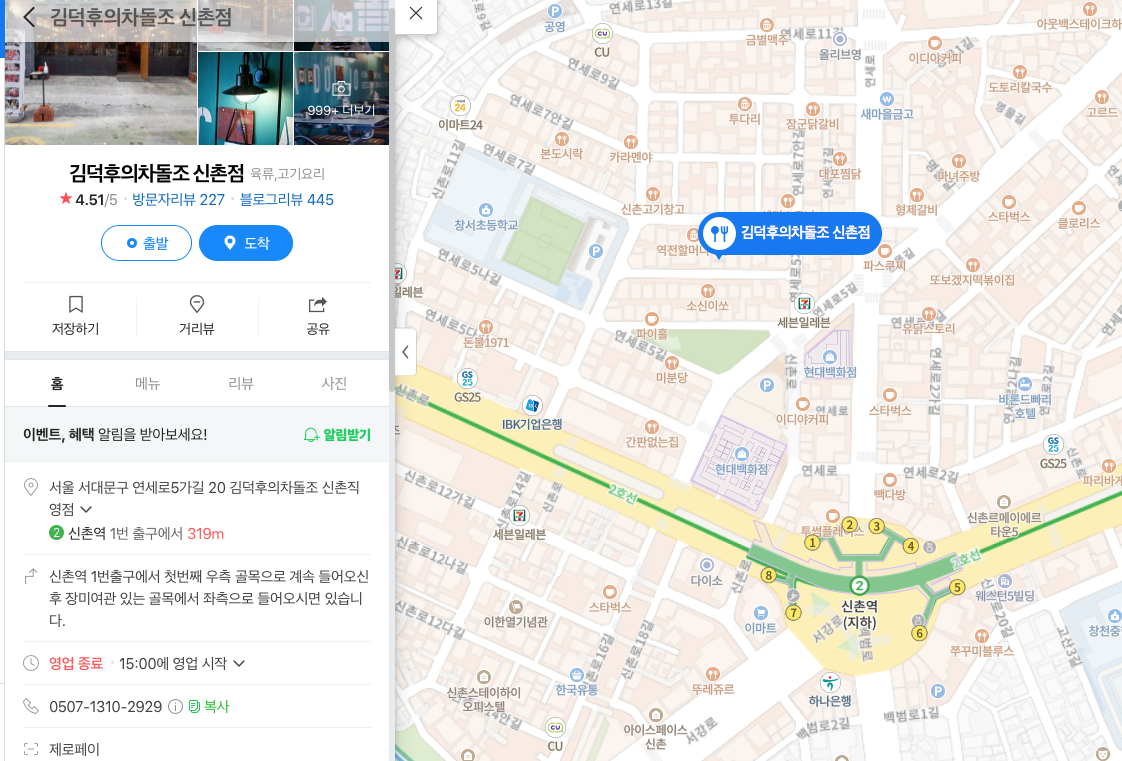
Task: Switch to the 리뷰 tab
Action: coord(241,383)
